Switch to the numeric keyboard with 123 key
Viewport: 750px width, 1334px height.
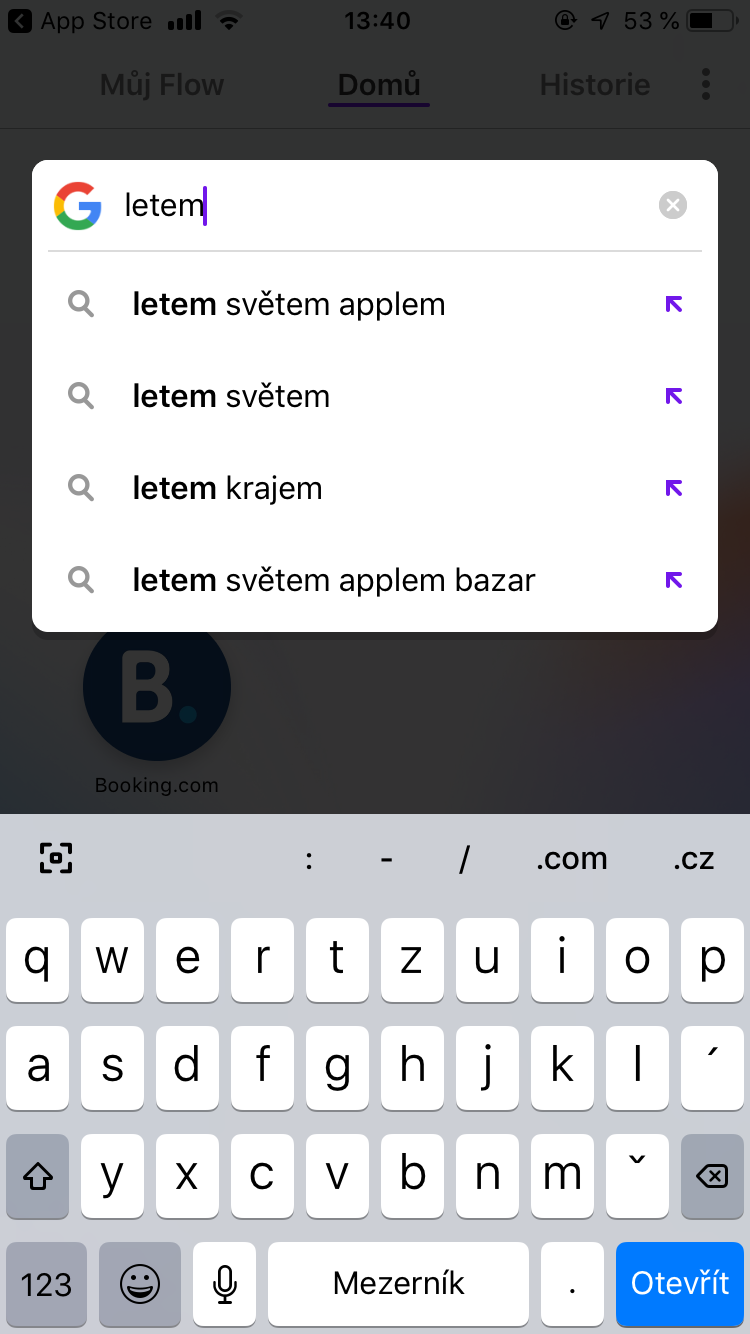pyautogui.click(x=46, y=1284)
